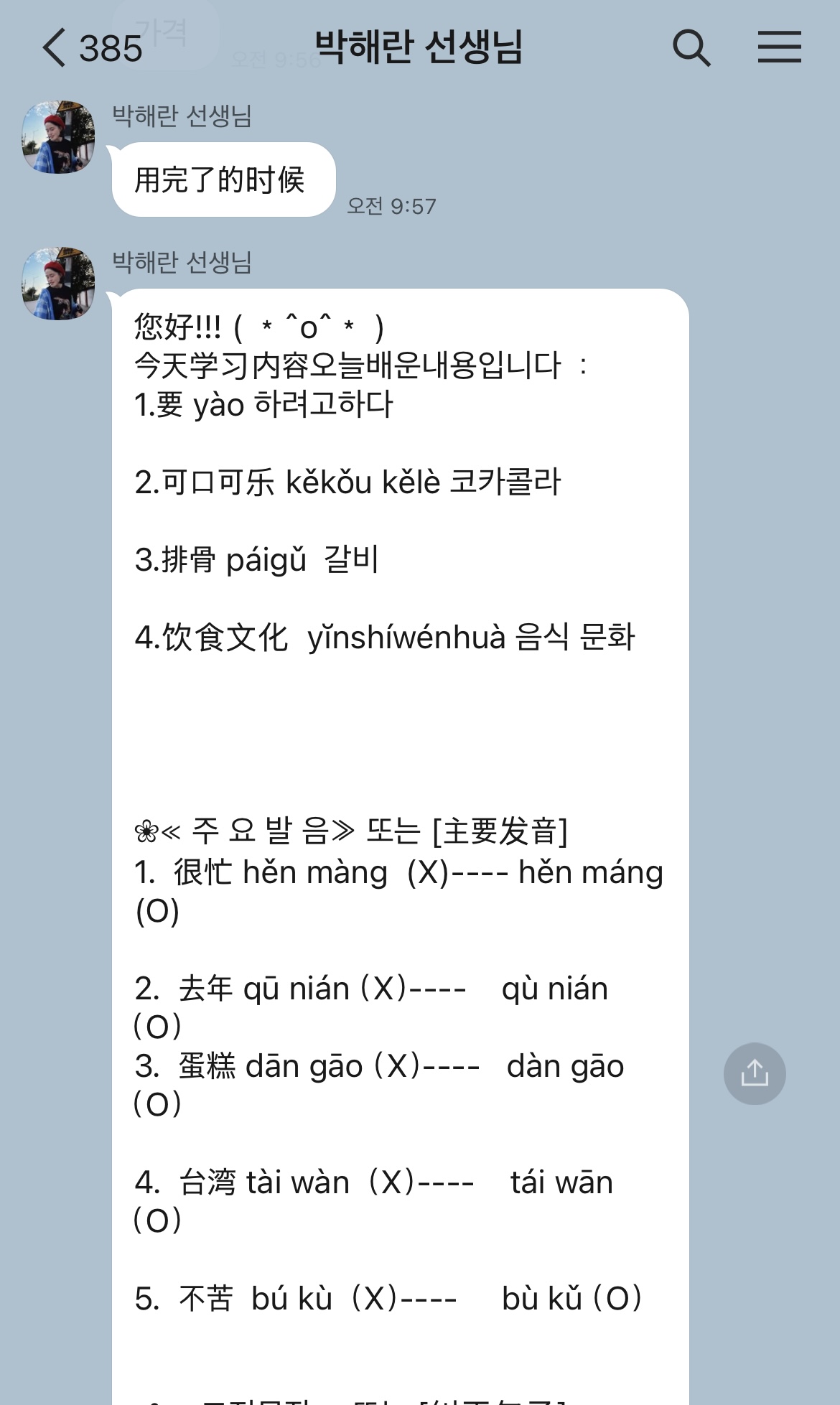
Task: Share the long lesson message
Action: click(x=755, y=1073)
